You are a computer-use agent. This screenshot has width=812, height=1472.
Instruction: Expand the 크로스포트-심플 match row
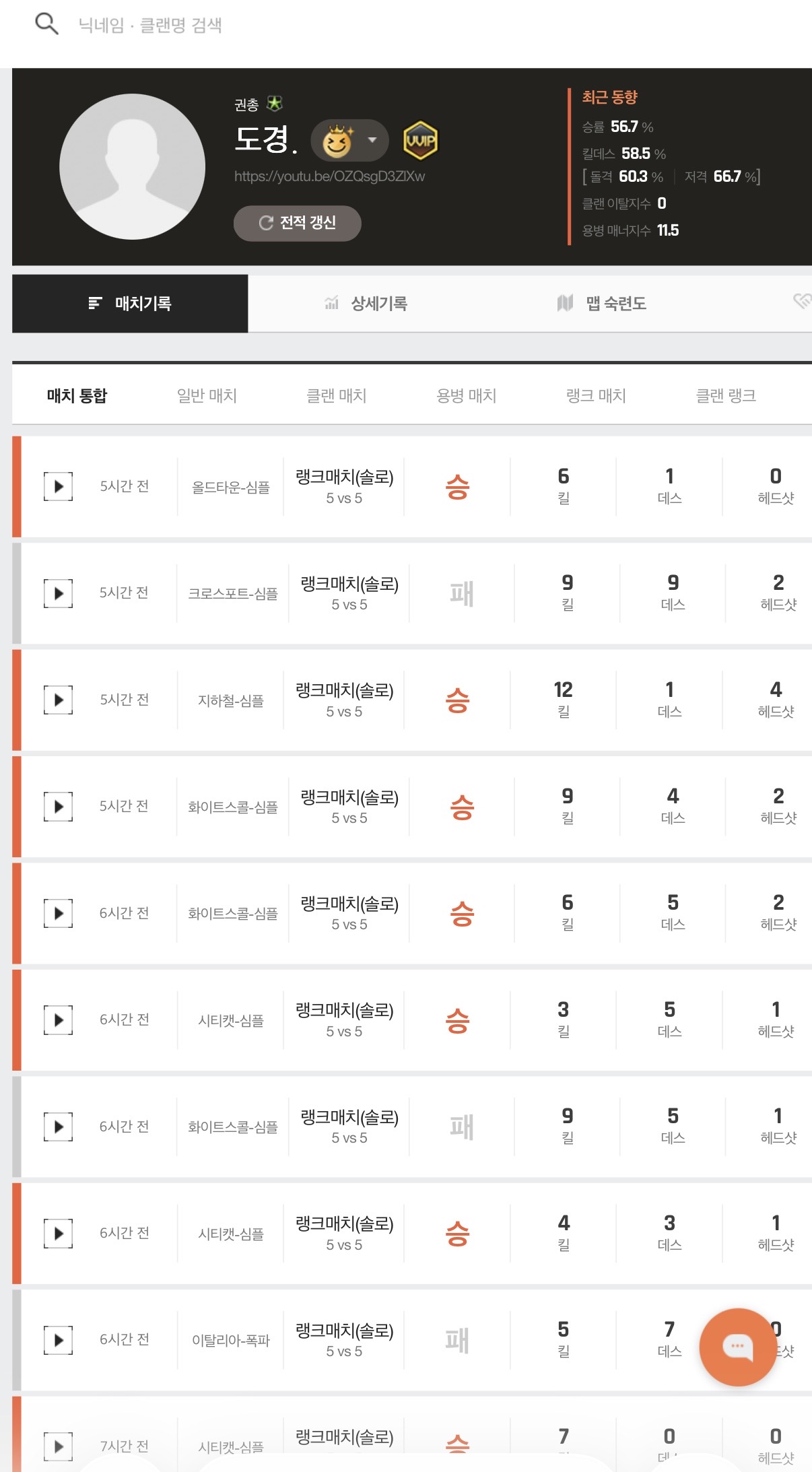click(x=59, y=593)
